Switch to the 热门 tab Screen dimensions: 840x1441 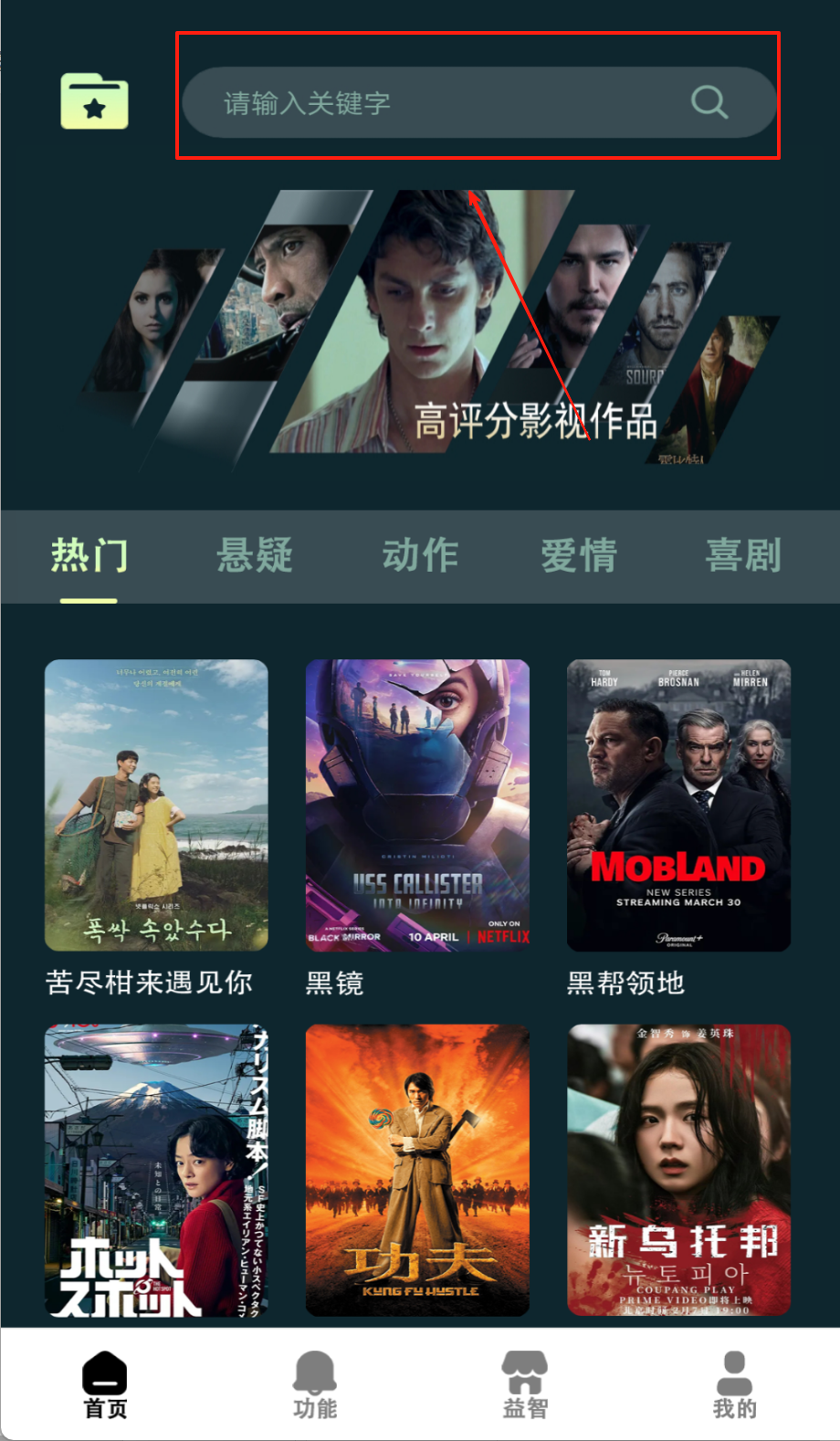point(89,555)
